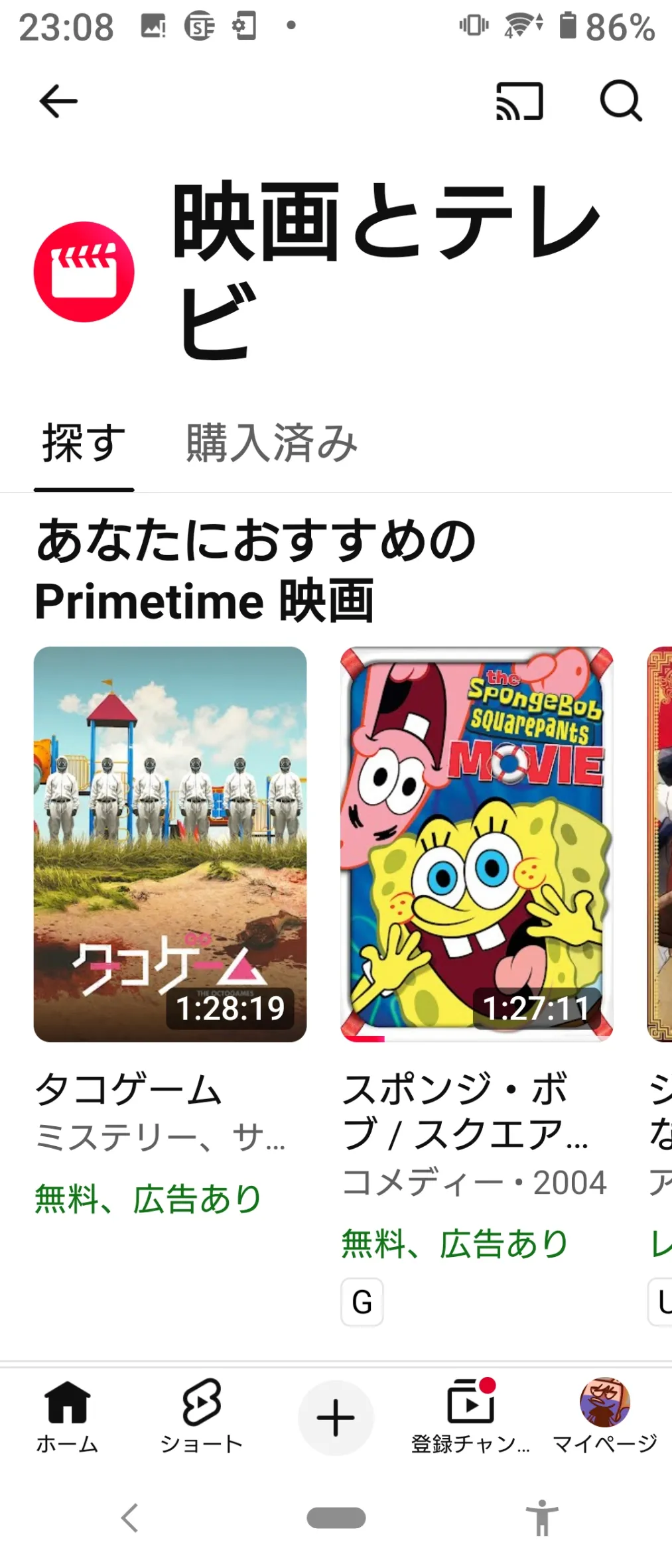Open the cast to device icon
Screen dimensions: 672x1568
519,101
